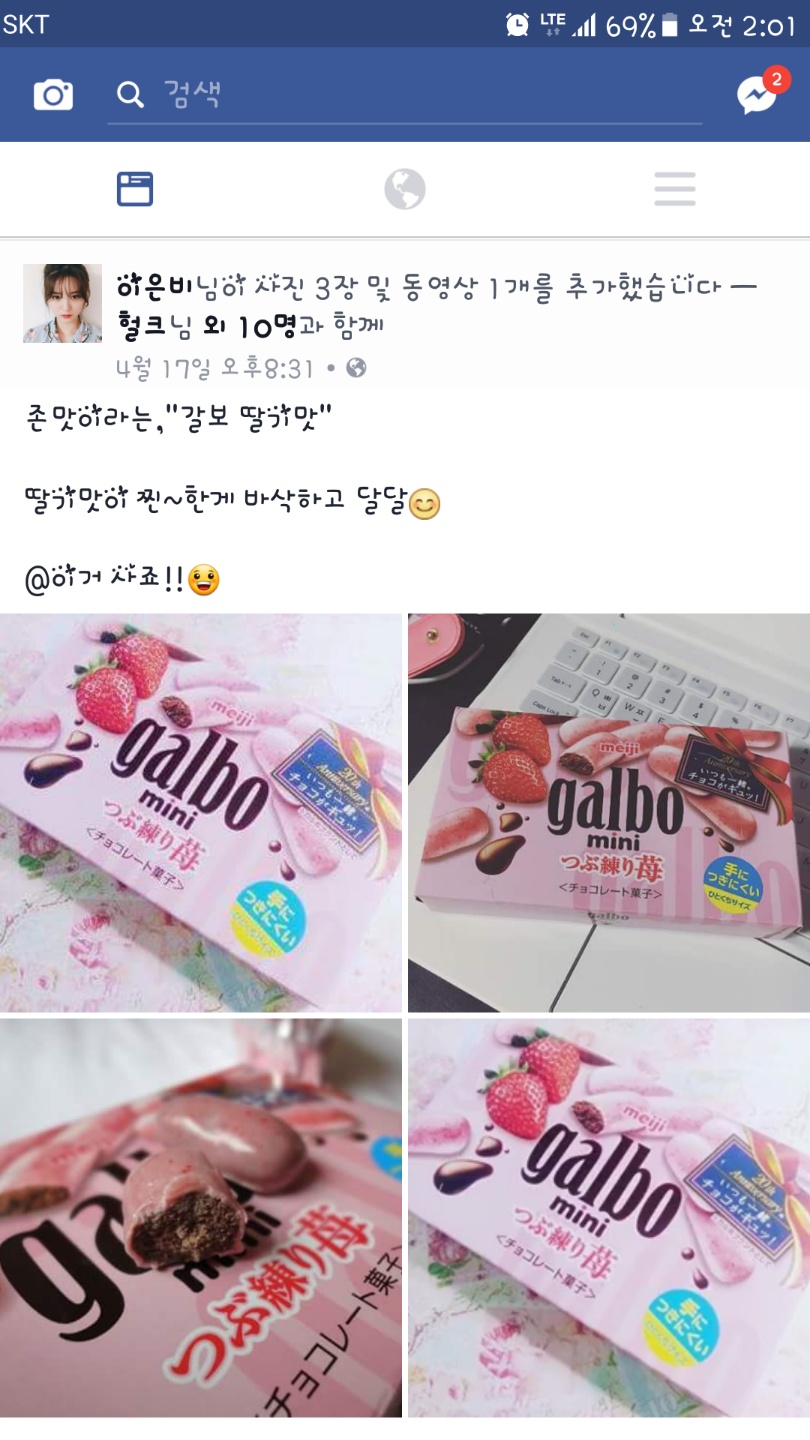Open the hamburger menu tab
This screenshot has width=810, height=1440.
[x=675, y=189]
